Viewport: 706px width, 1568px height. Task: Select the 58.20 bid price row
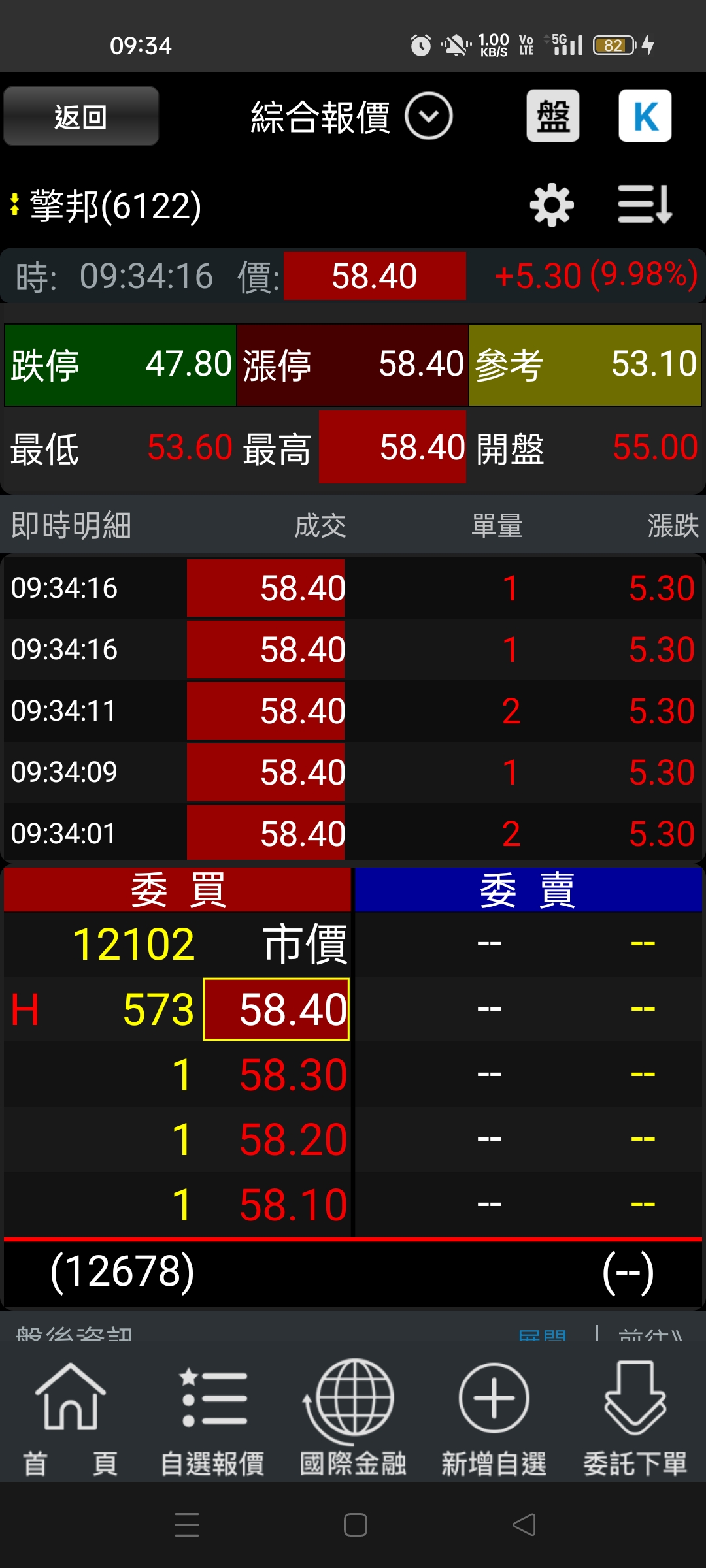point(292,1140)
